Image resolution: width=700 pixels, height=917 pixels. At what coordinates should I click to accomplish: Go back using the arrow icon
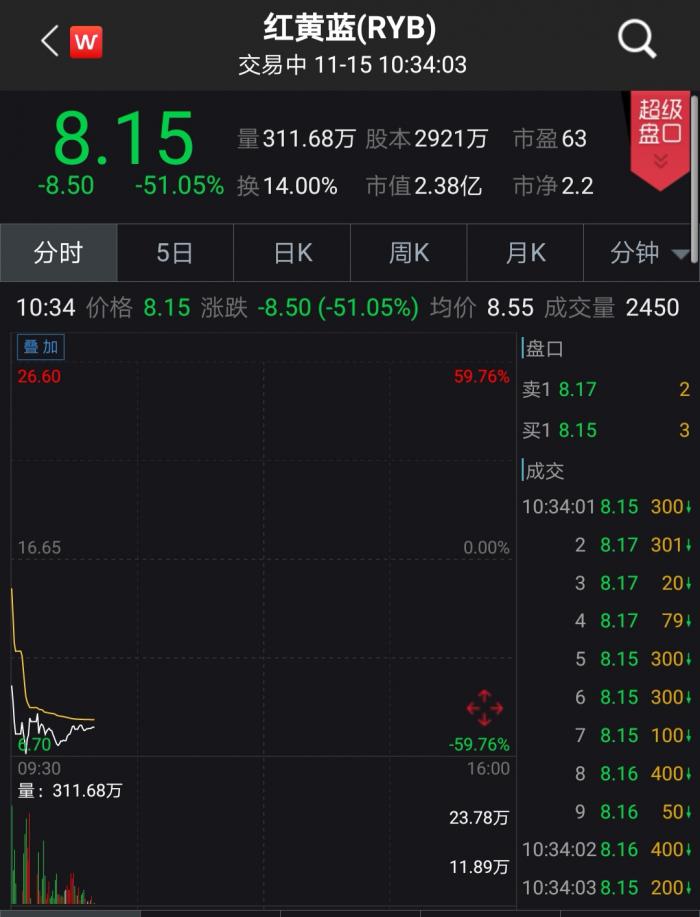49,41
